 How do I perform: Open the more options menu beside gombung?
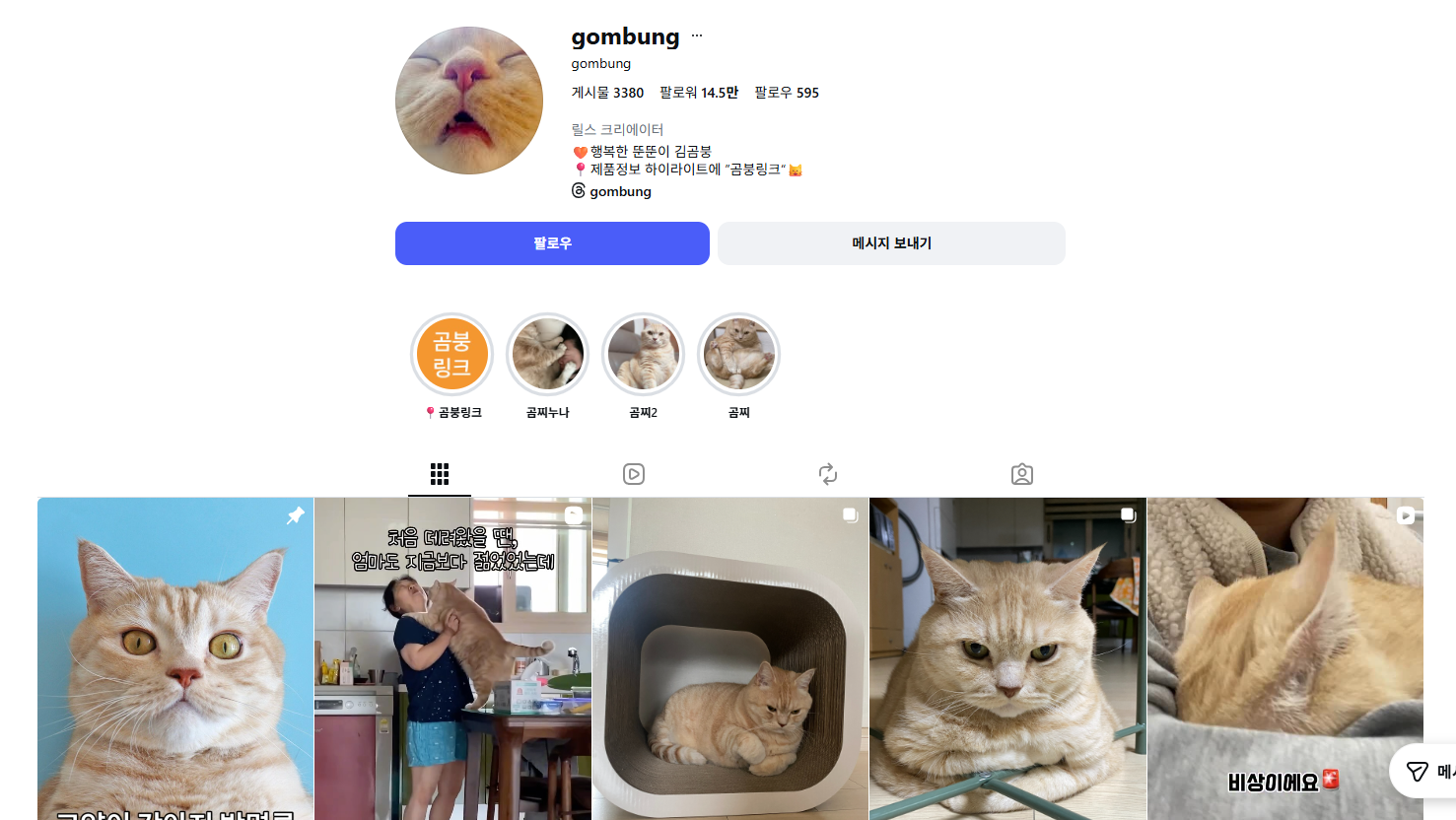click(697, 36)
